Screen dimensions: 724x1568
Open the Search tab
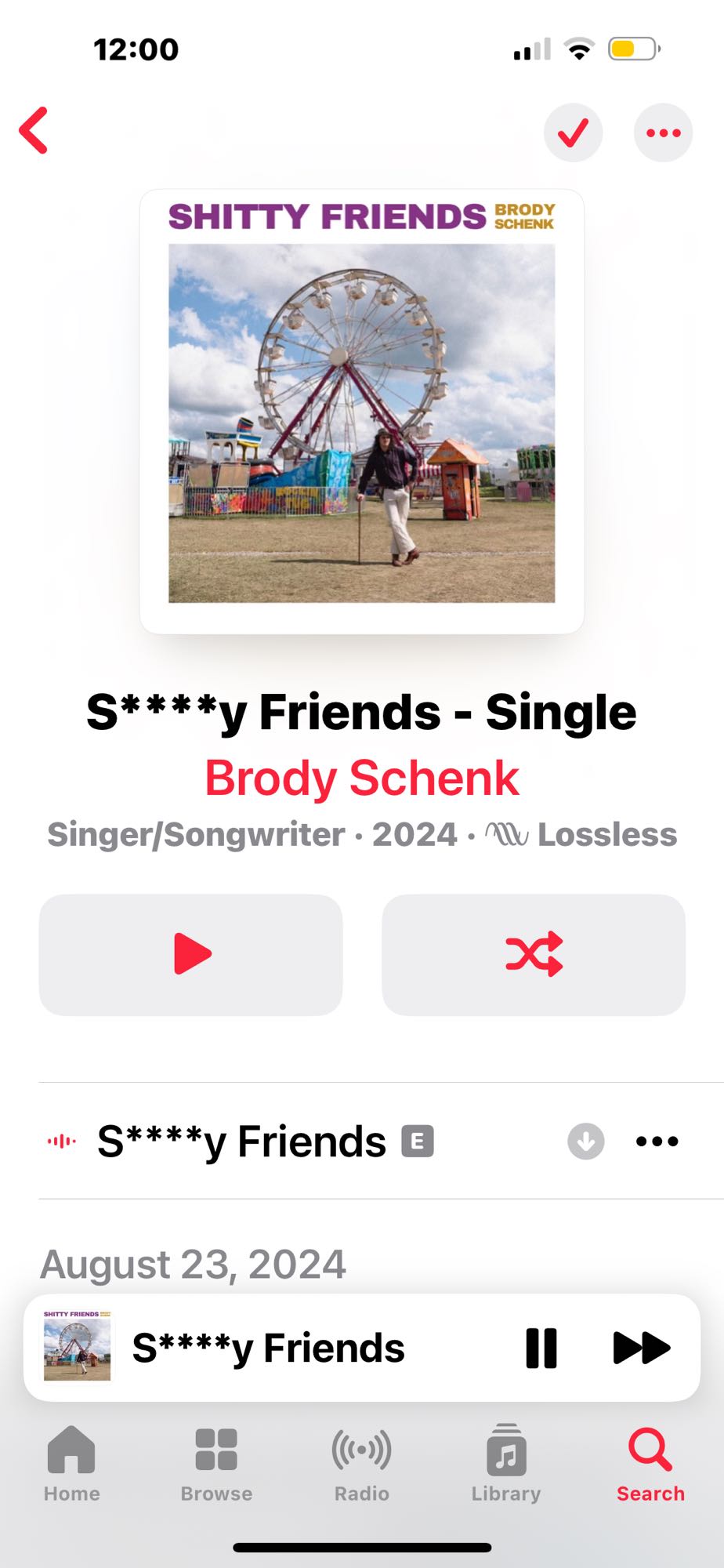click(x=650, y=1463)
